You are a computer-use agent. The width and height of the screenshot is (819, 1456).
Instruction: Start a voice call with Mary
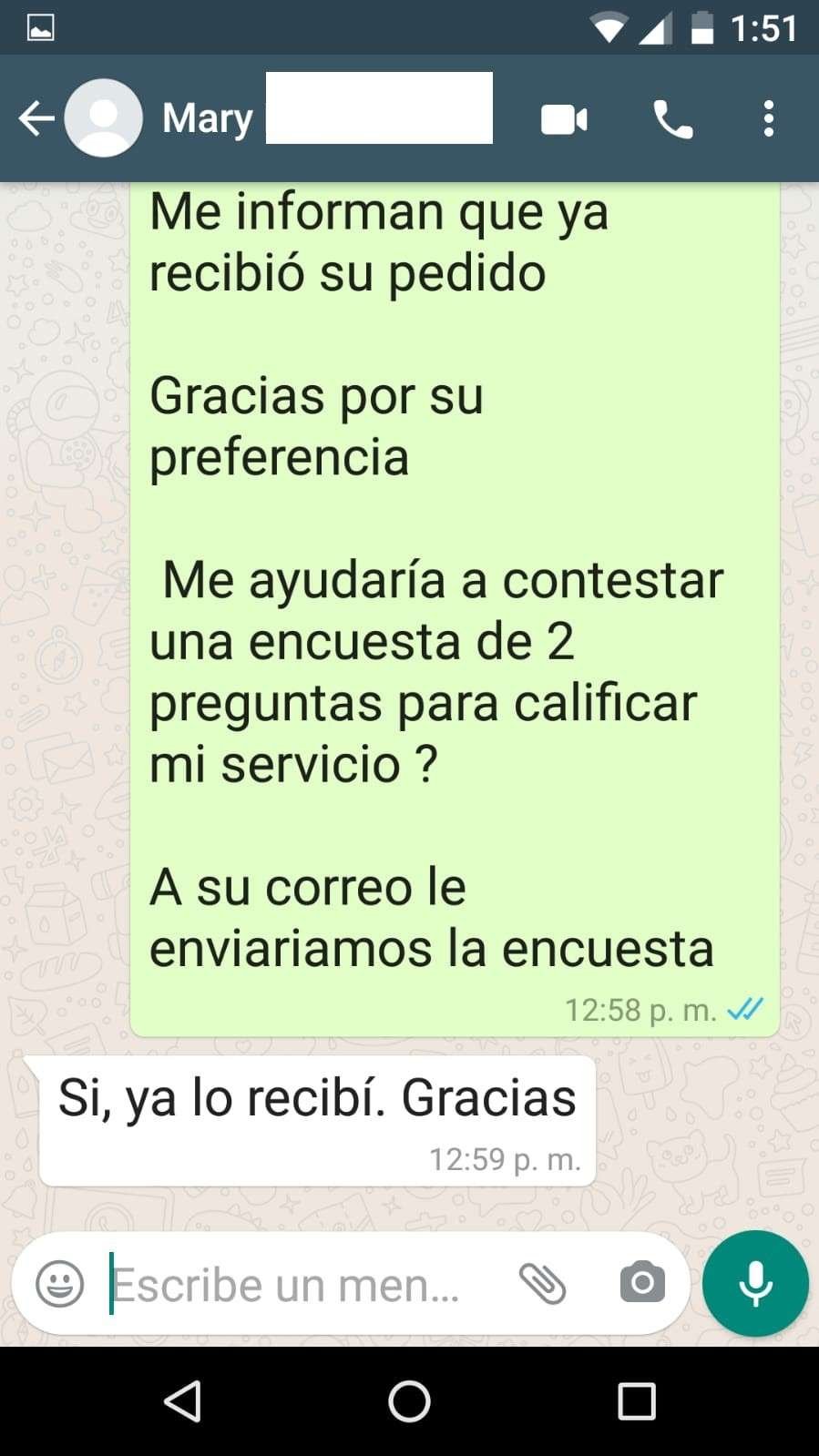tap(673, 119)
